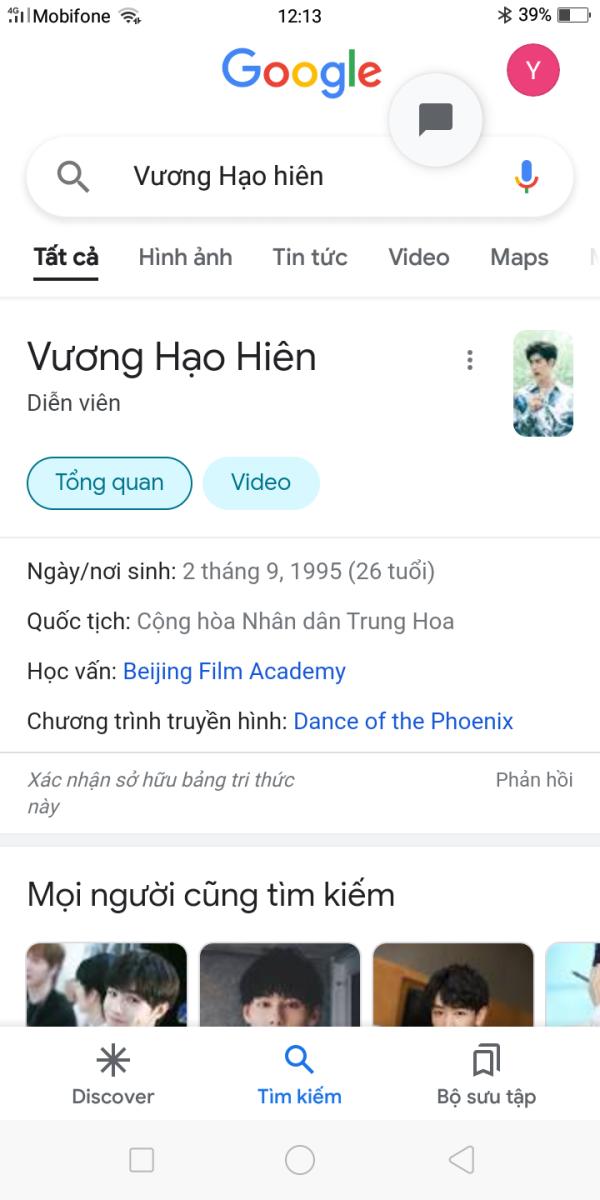Switch to the Maps tab
The height and width of the screenshot is (1200, 600).
(x=519, y=257)
